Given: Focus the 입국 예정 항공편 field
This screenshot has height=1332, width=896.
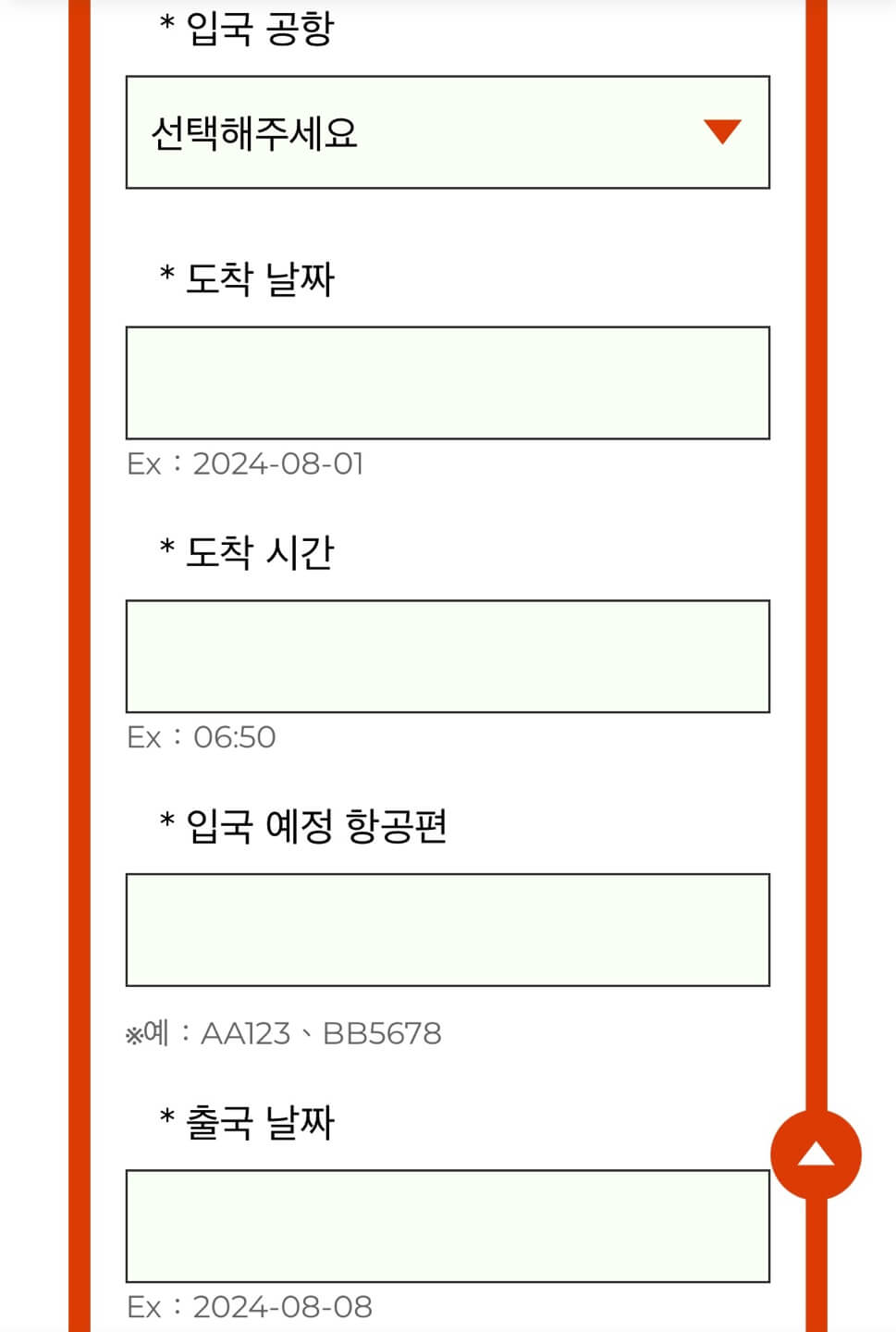Looking at the screenshot, I should [448, 929].
